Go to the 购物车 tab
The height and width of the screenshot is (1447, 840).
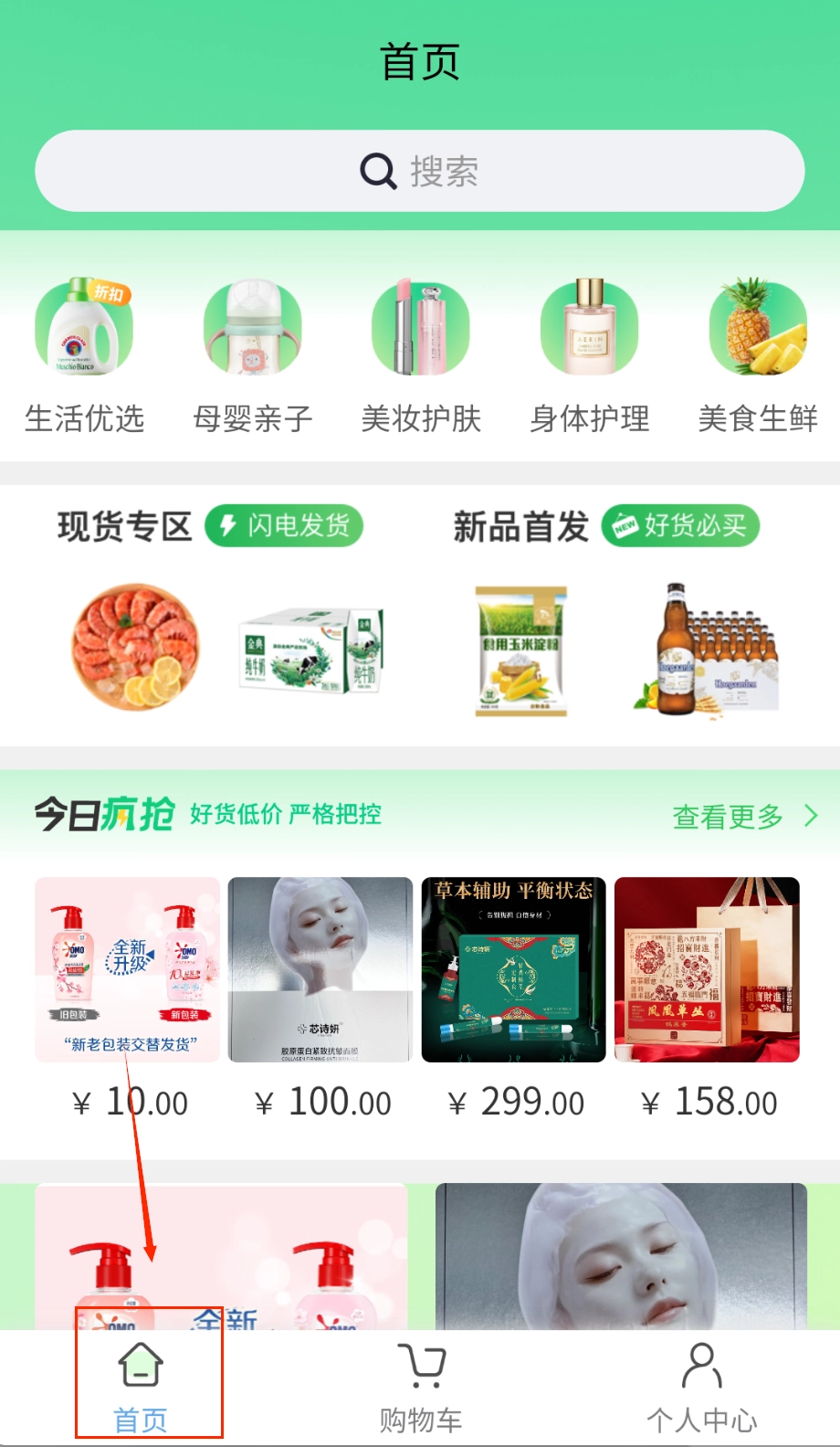coord(421,1387)
